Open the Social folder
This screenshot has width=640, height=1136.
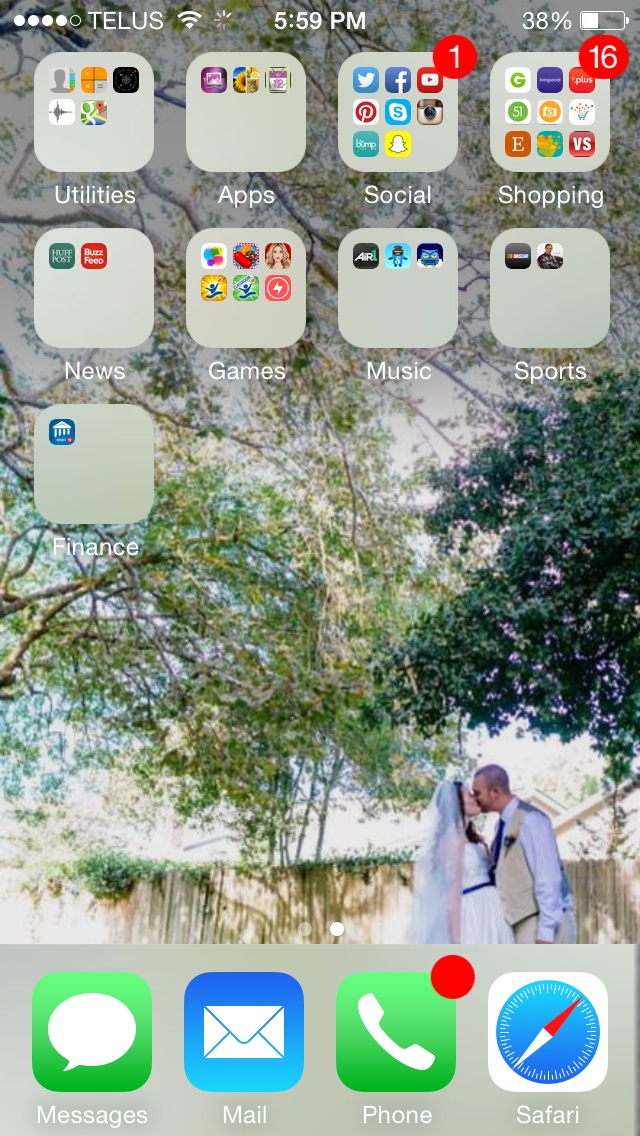(398, 112)
